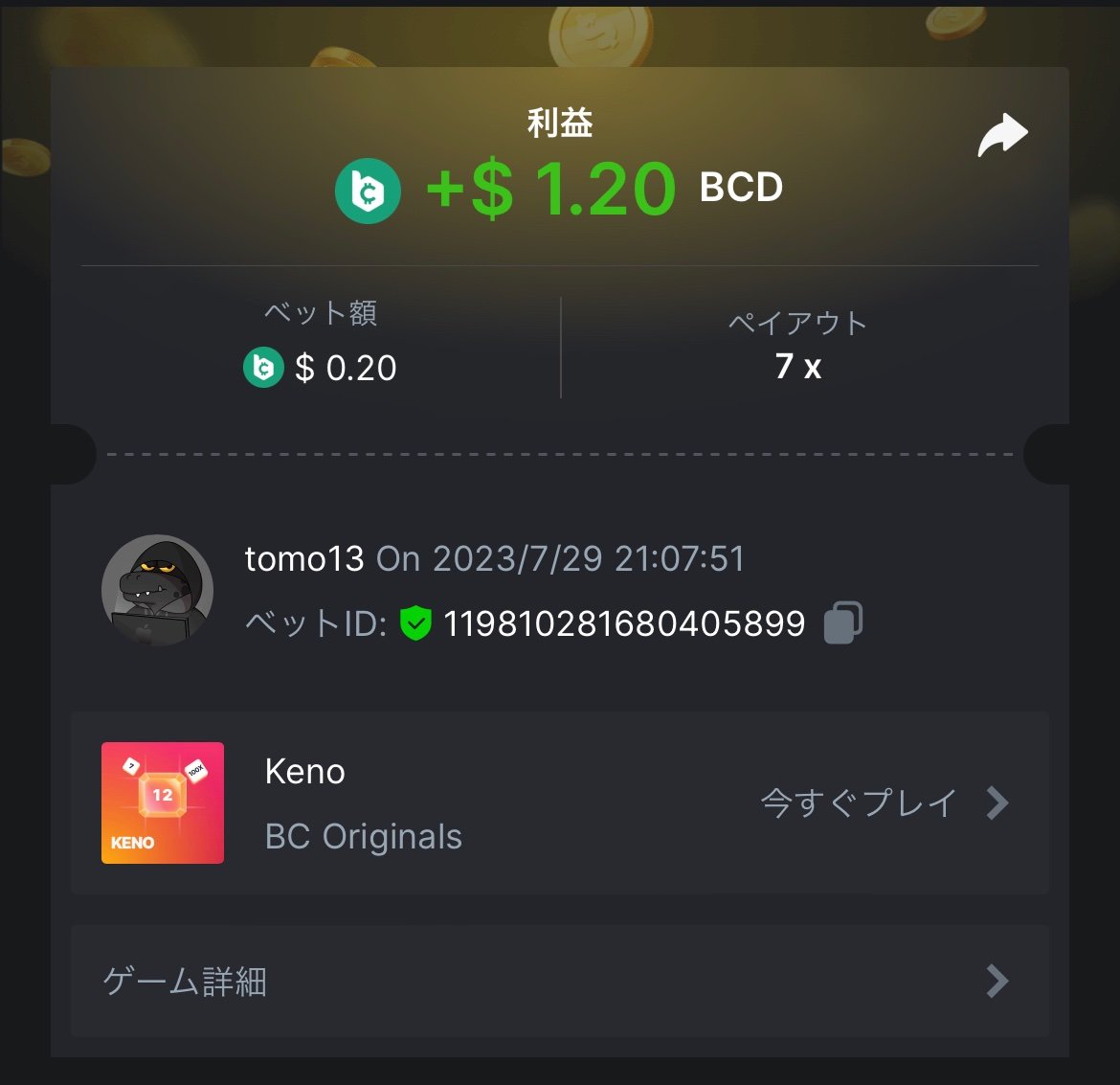Image resolution: width=1120 pixels, height=1085 pixels.
Task: Play Keno now
Action: (x=883, y=802)
